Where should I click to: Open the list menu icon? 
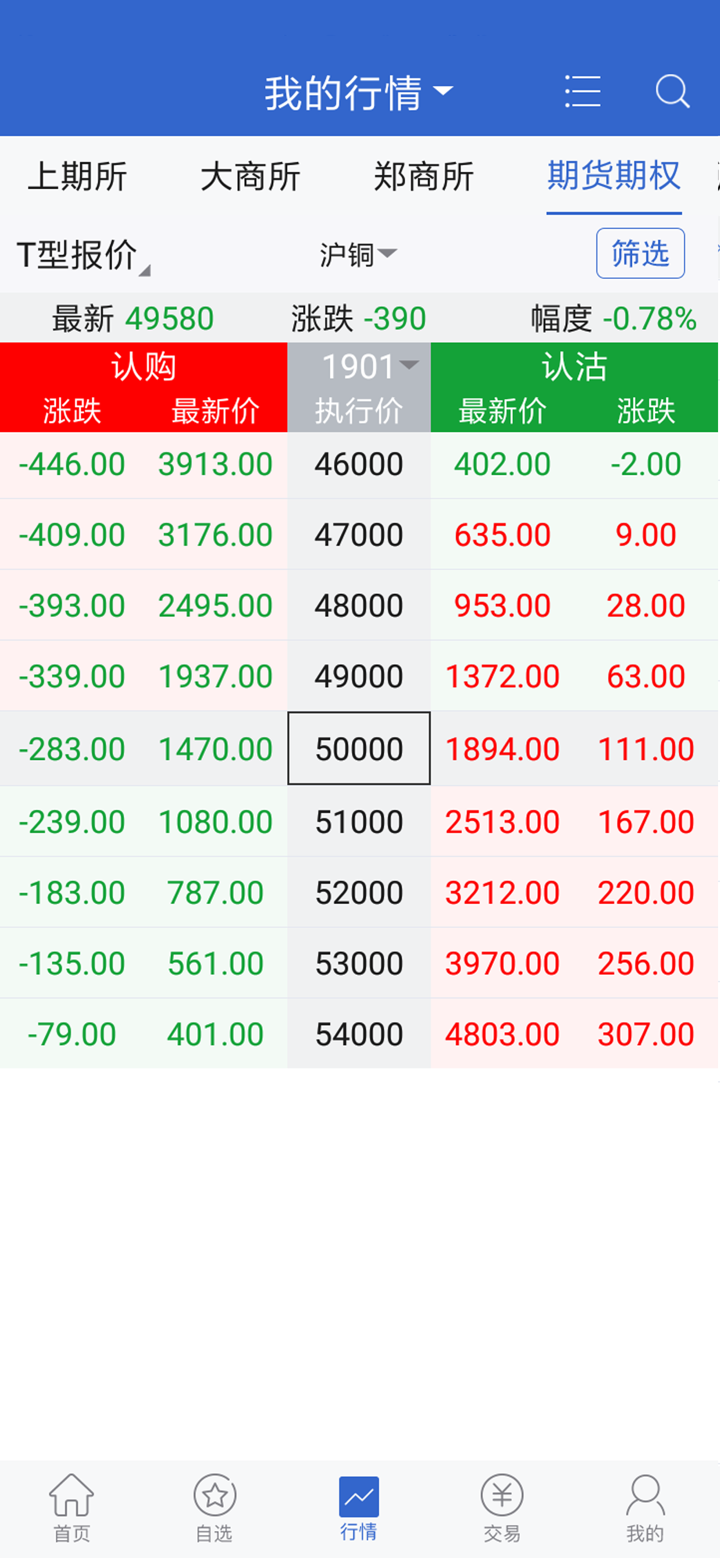[x=582, y=92]
